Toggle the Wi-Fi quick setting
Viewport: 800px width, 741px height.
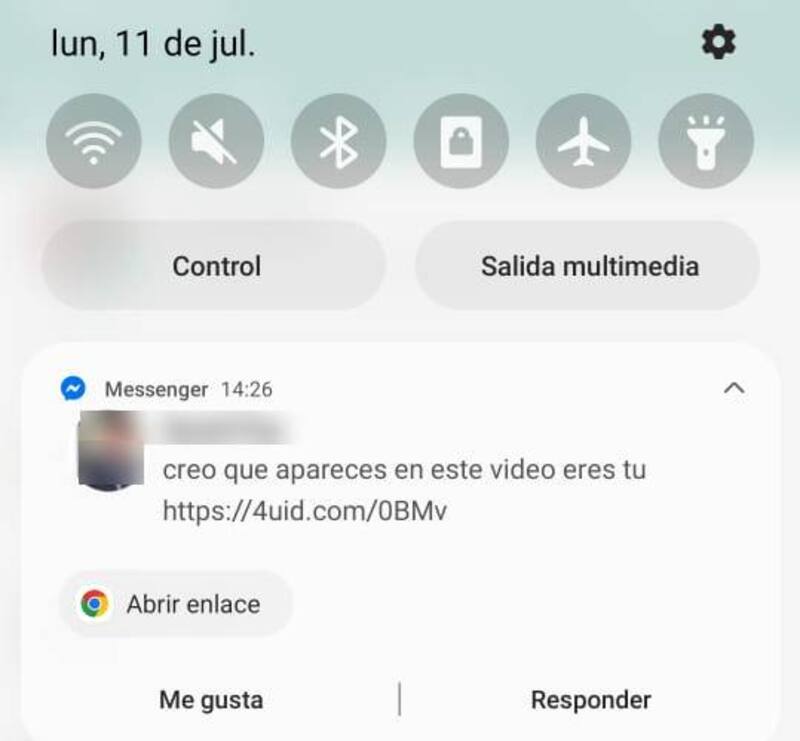(94, 142)
